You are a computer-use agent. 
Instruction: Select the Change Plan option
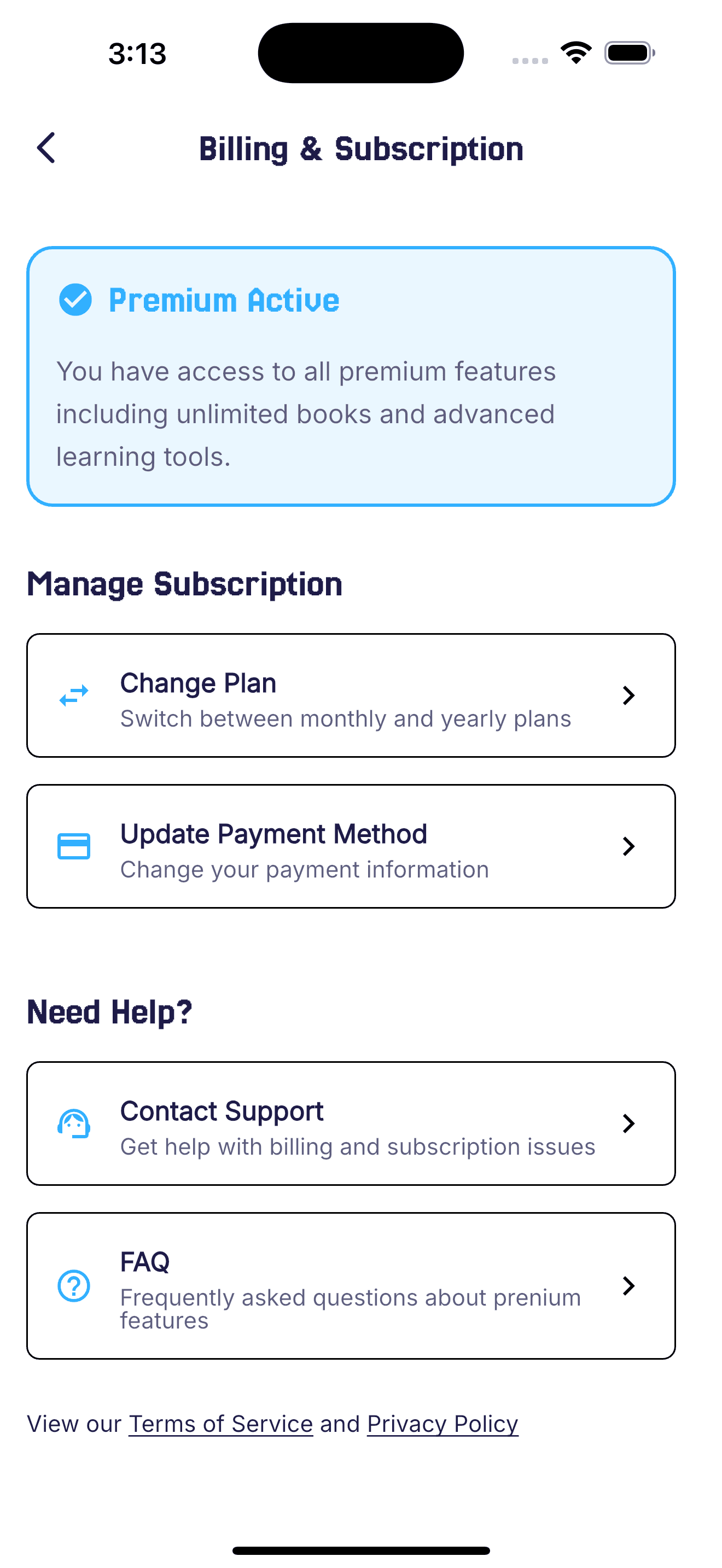(351, 696)
